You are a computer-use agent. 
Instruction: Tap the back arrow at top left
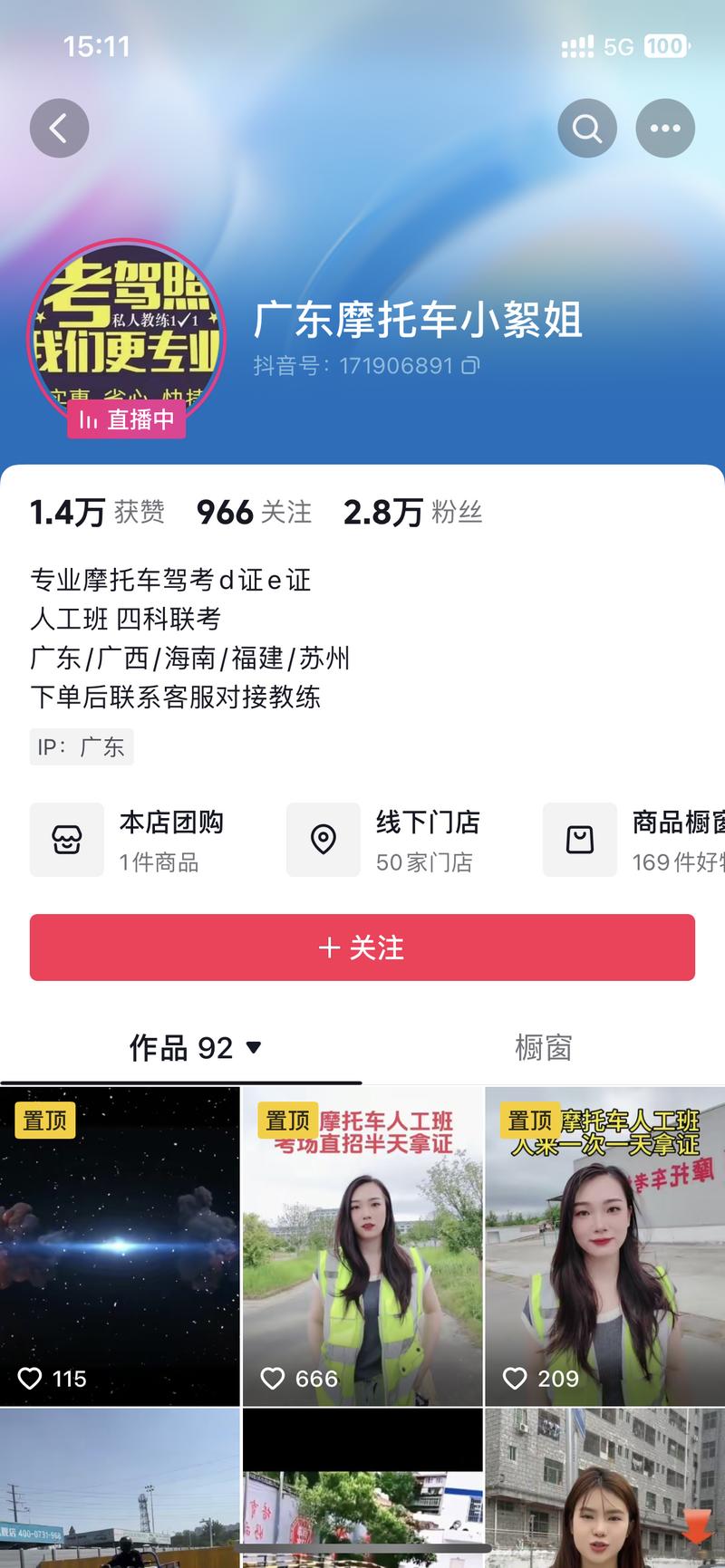(60, 127)
